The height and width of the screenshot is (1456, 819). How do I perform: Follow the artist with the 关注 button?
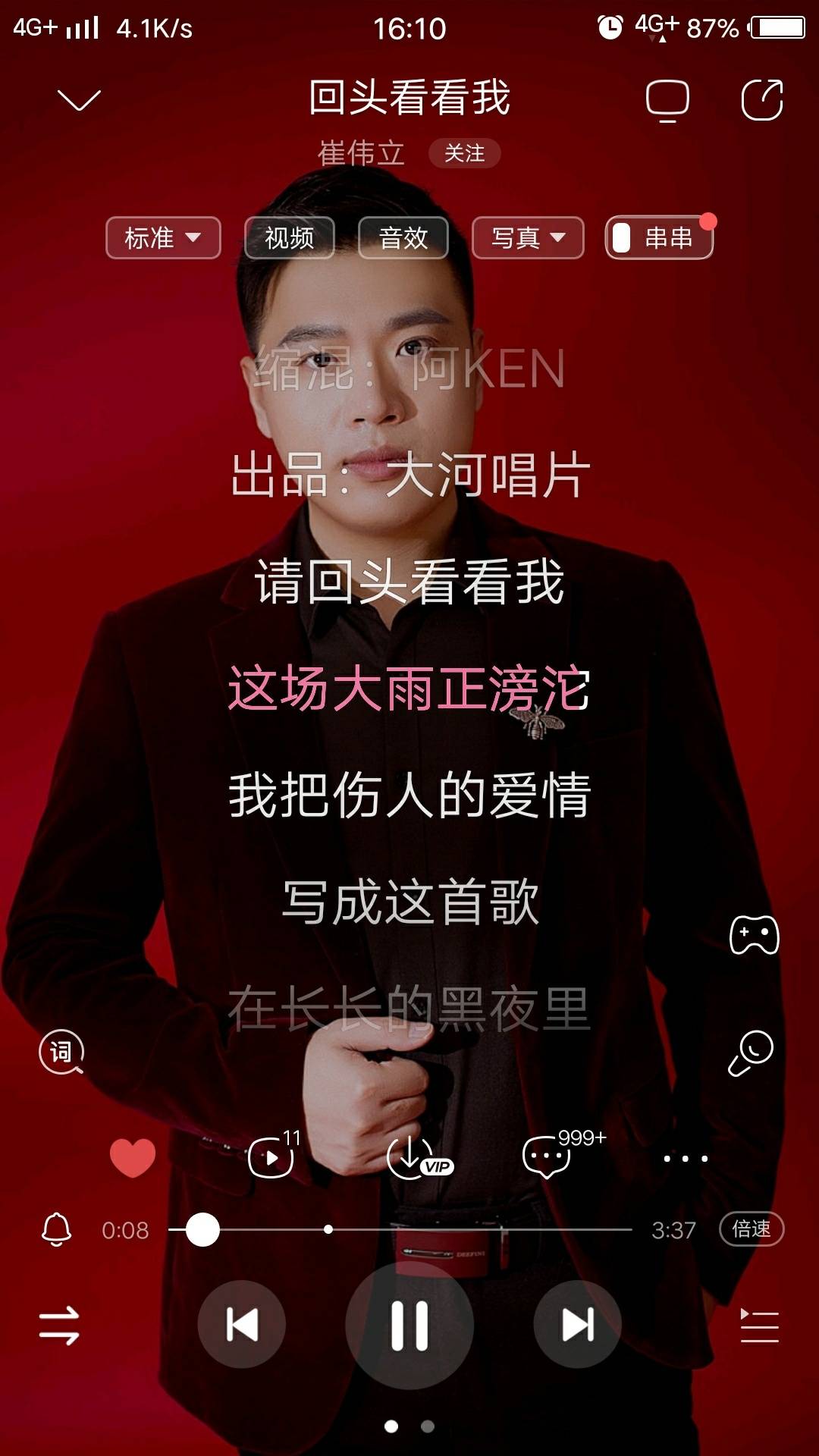464,153
